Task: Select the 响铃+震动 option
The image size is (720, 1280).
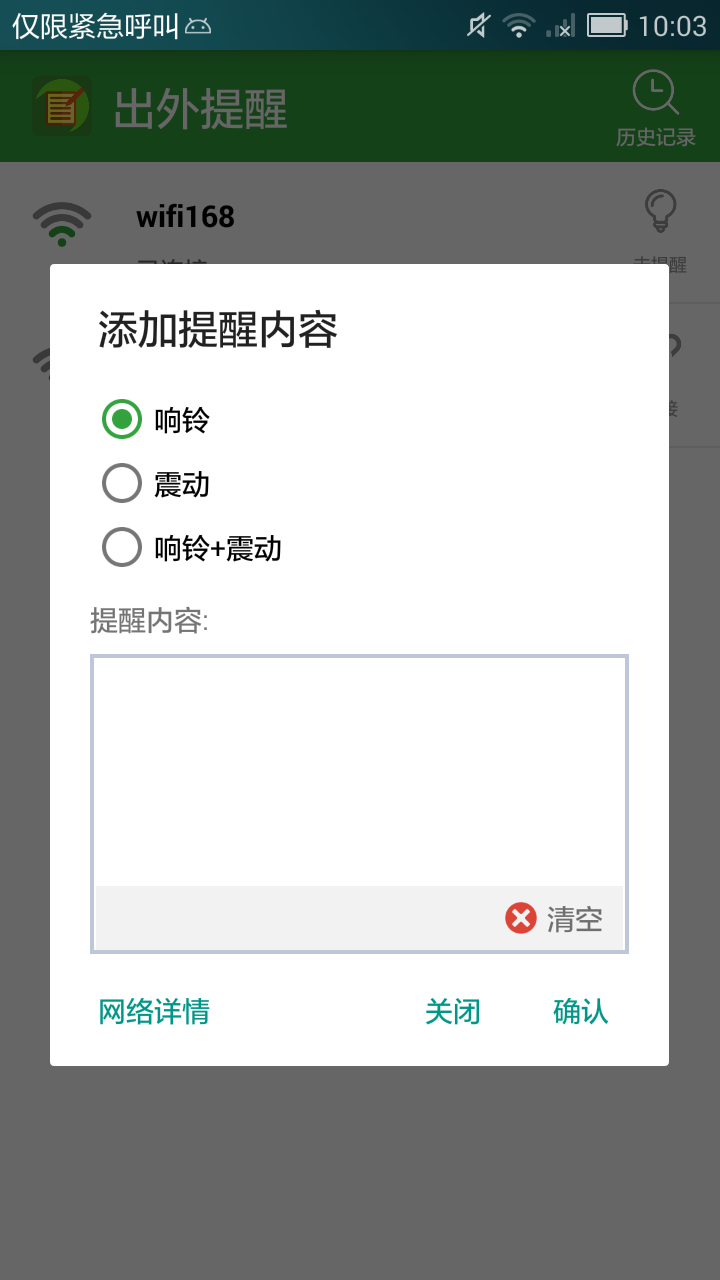Action: (x=193, y=548)
